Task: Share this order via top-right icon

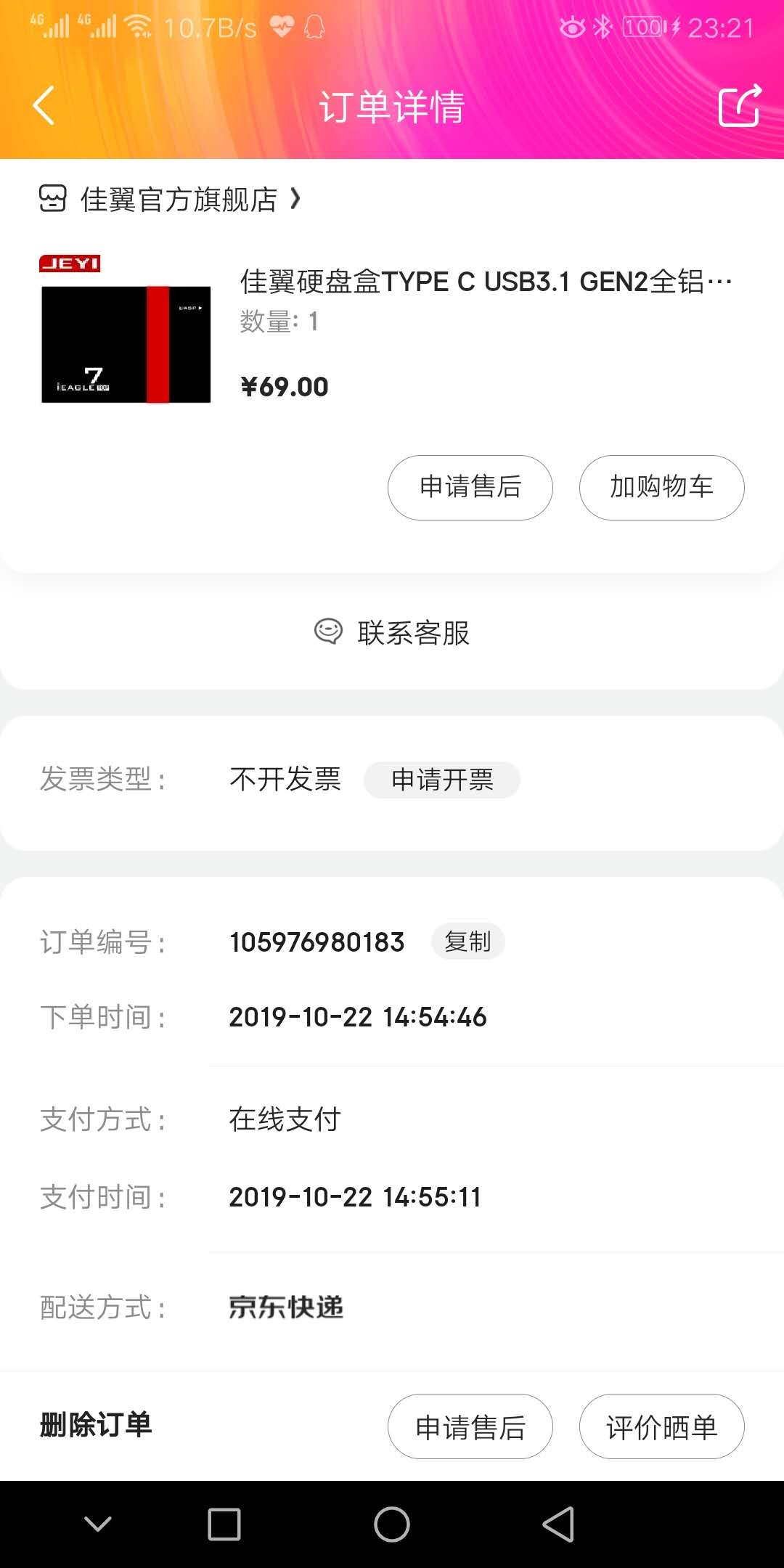Action: 739,106
